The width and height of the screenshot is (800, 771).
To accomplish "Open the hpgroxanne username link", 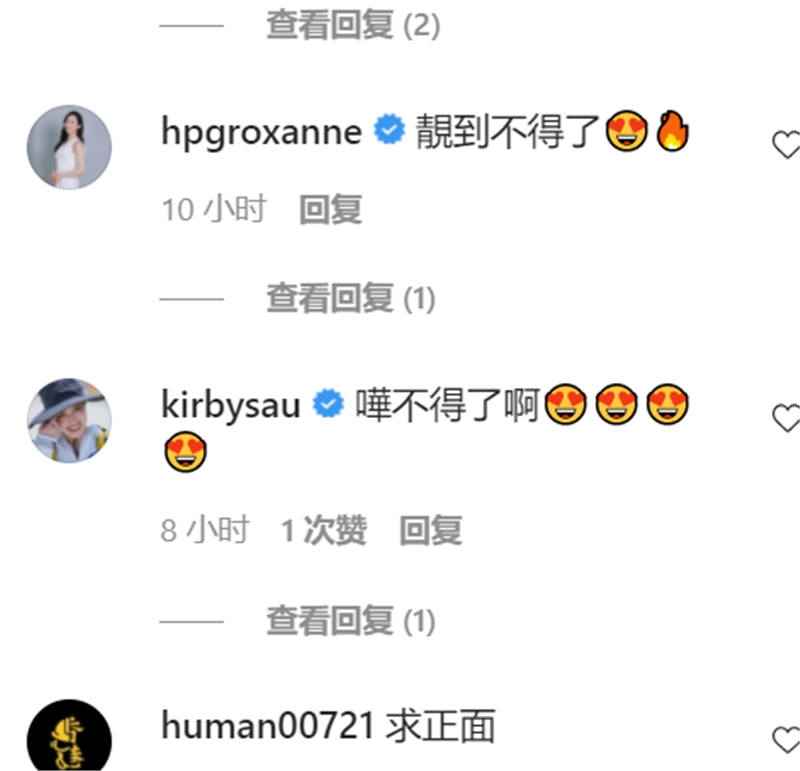I will [x=261, y=131].
